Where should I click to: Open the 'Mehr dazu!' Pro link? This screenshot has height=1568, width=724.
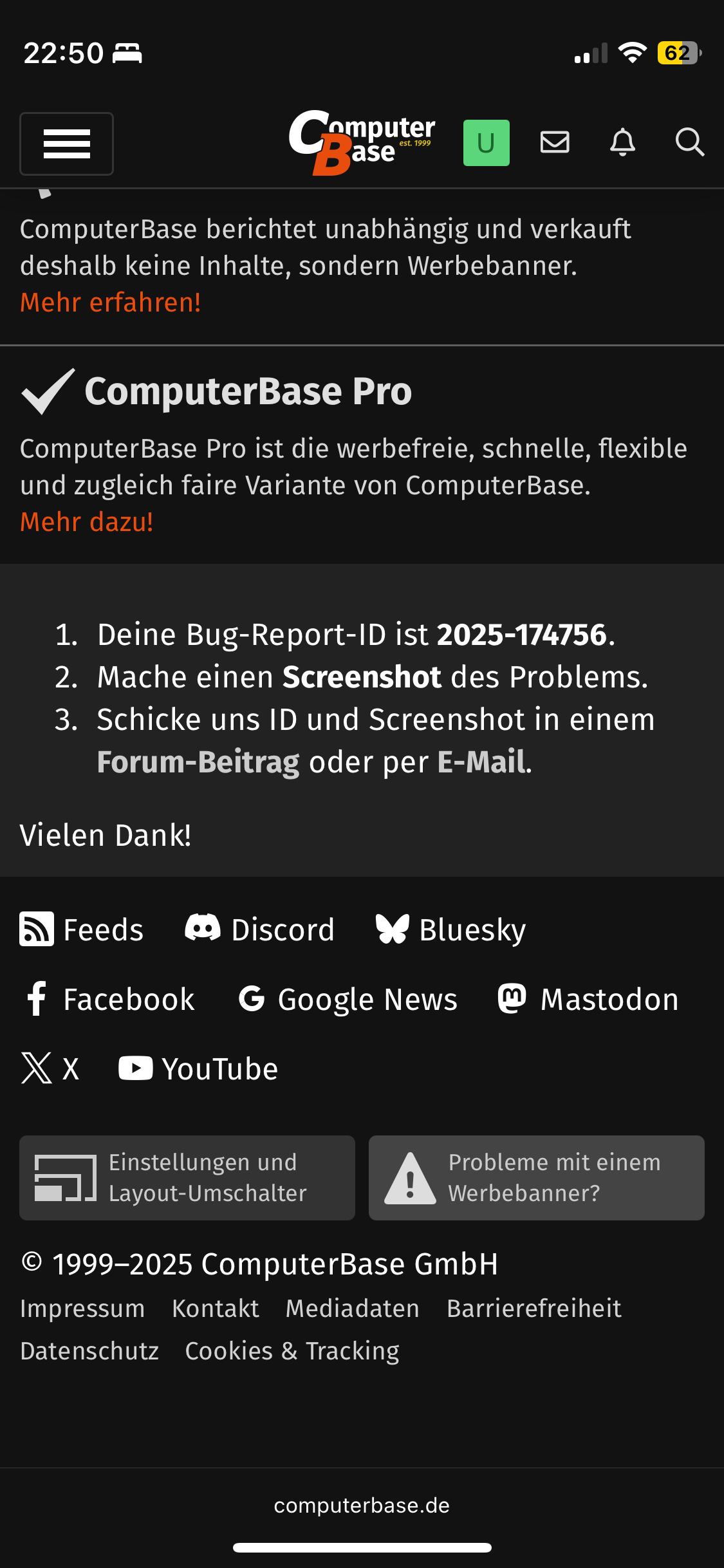tap(87, 522)
